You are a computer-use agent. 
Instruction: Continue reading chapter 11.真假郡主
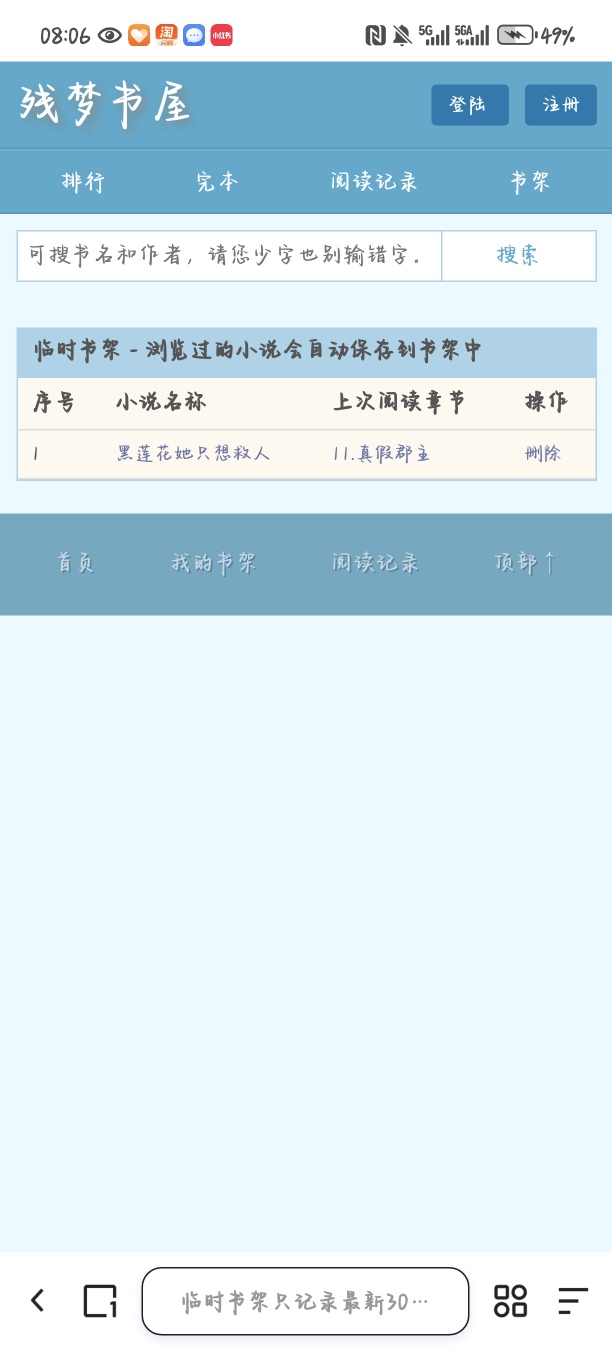[381, 454]
